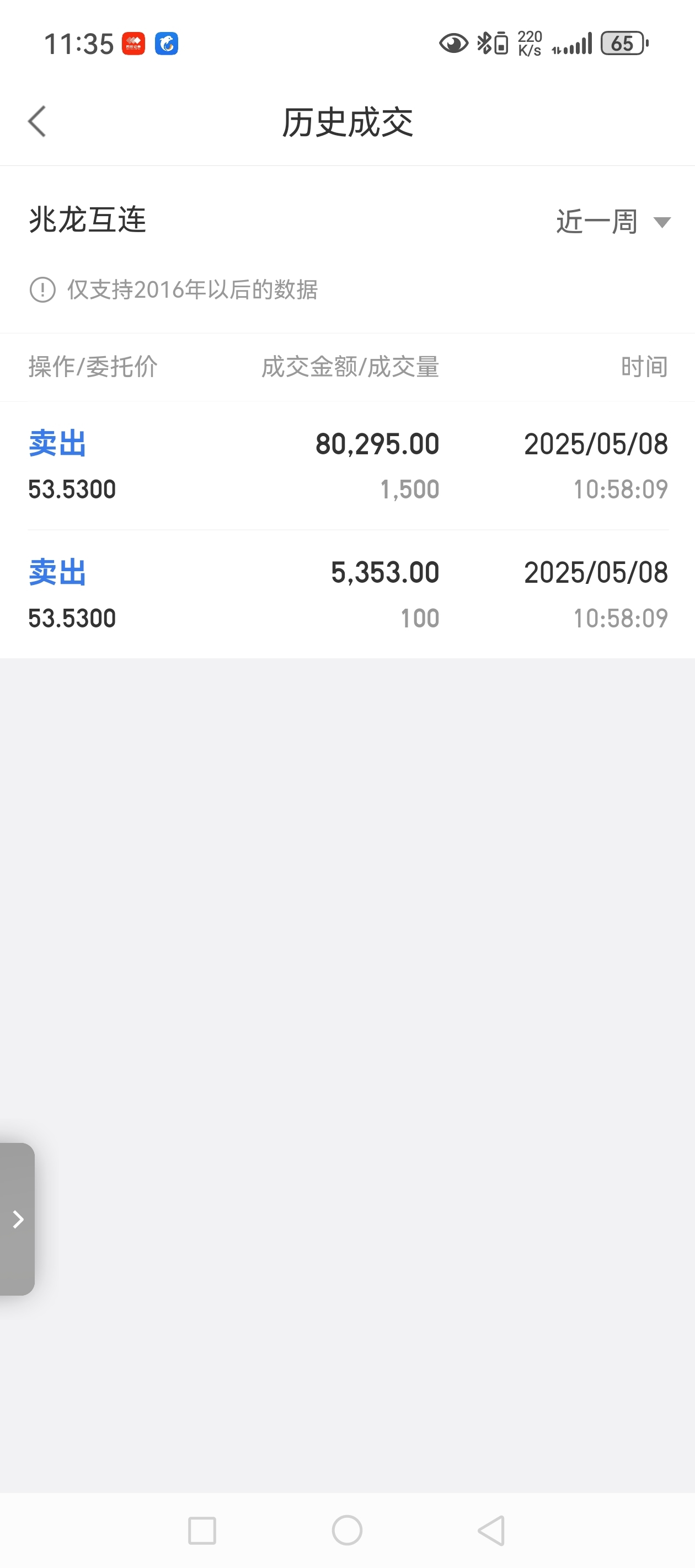Image resolution: width=695 pixels, height=1568 pixels.
Task: Go back using the top-left arrow
Action: (x=37, y=122)
